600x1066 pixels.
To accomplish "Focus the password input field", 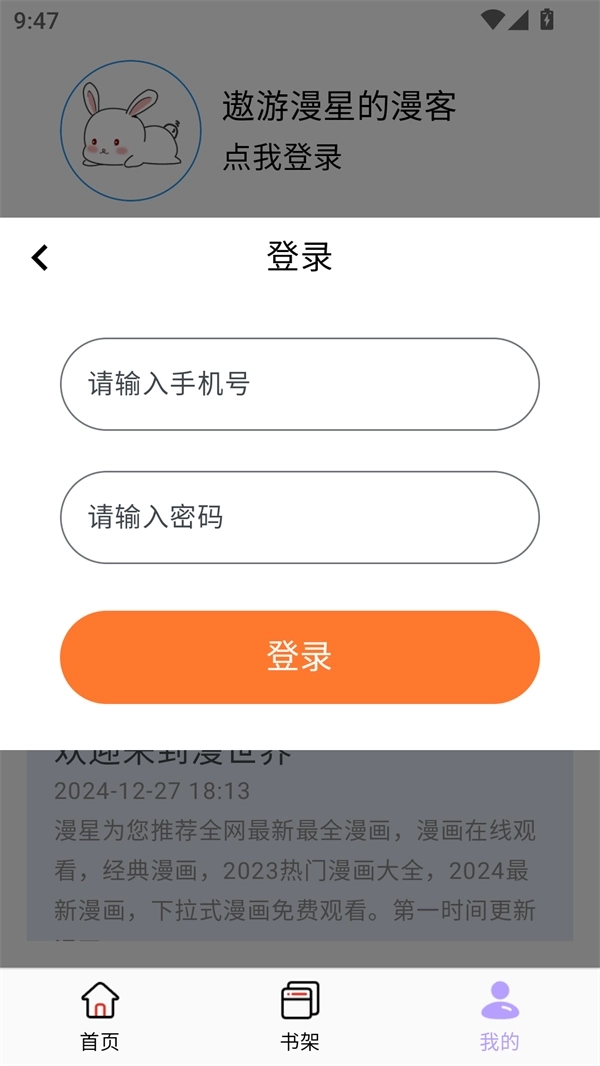I will (x=300, y=517).
